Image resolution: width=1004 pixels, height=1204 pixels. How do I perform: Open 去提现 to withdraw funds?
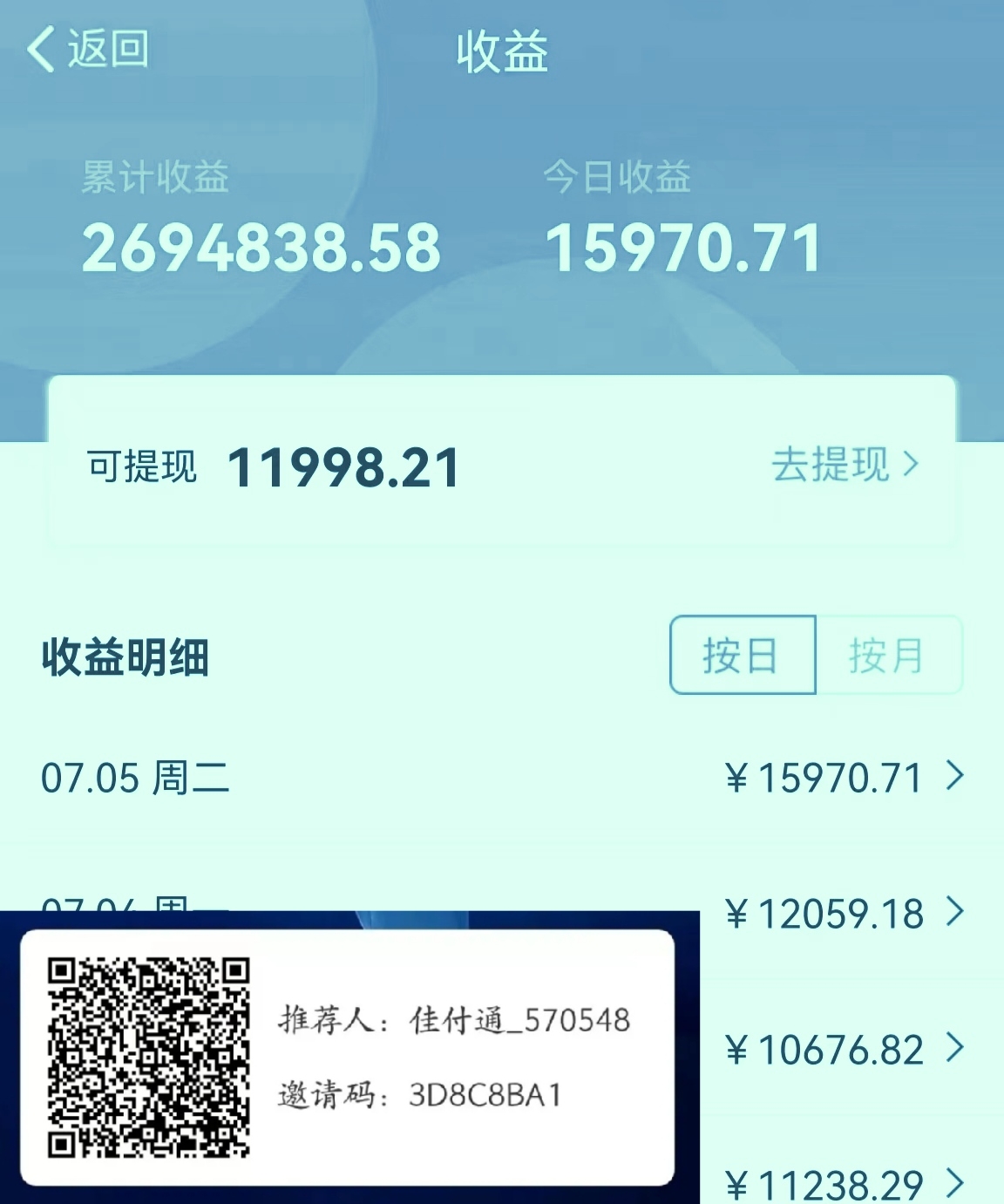pyautogui.click(x=844, y=464)
